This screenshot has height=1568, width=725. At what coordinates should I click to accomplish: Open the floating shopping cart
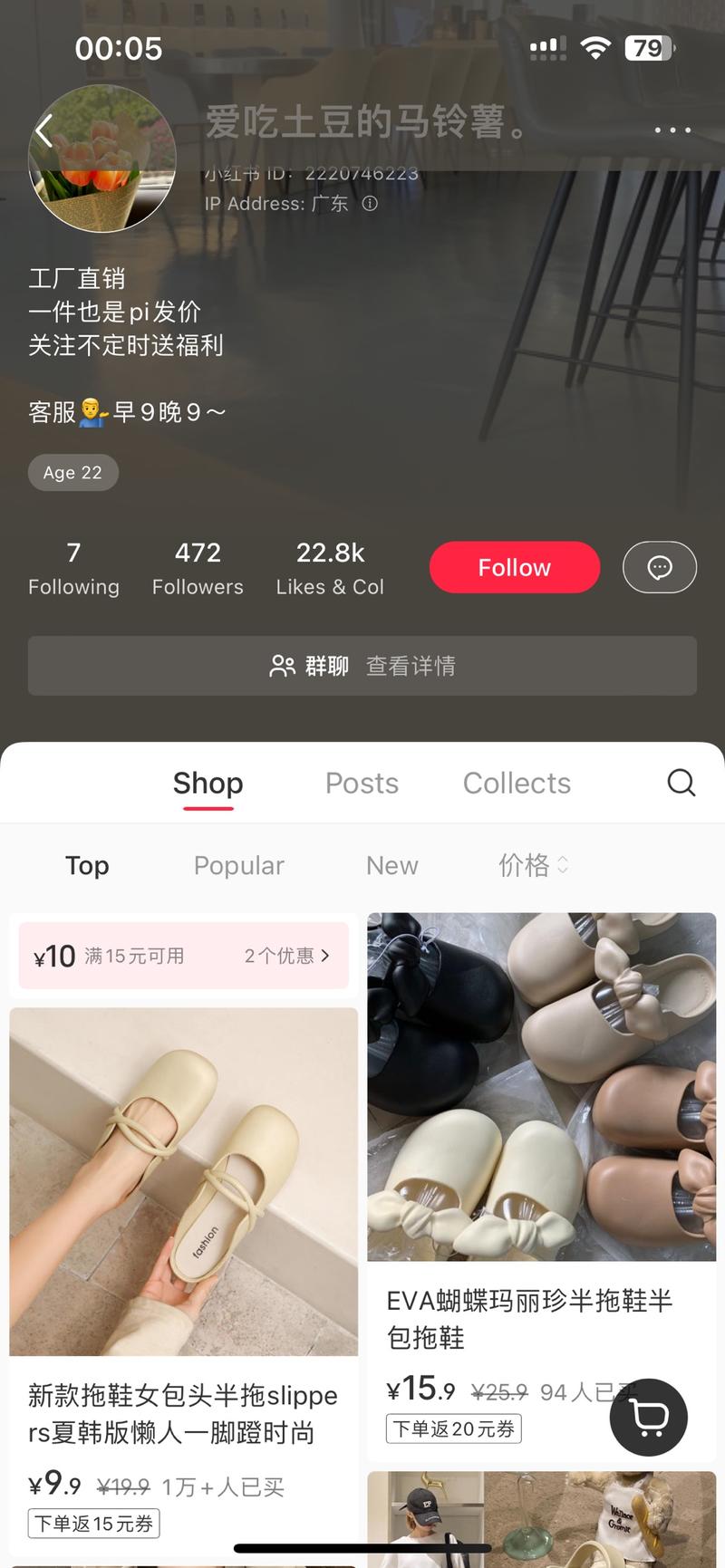click(x=649, y=1418)
